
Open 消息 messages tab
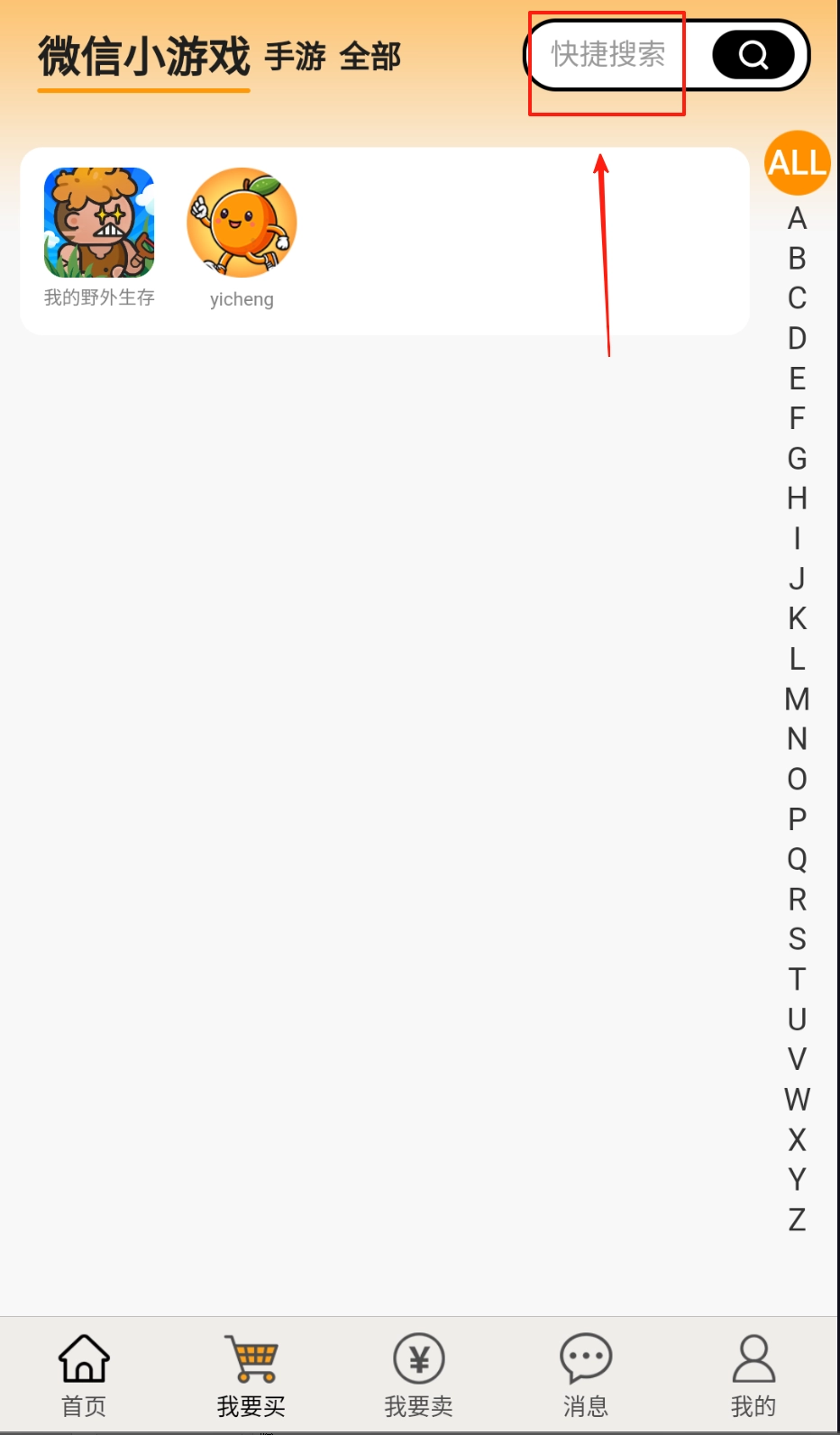click(x=586, y=1376)
